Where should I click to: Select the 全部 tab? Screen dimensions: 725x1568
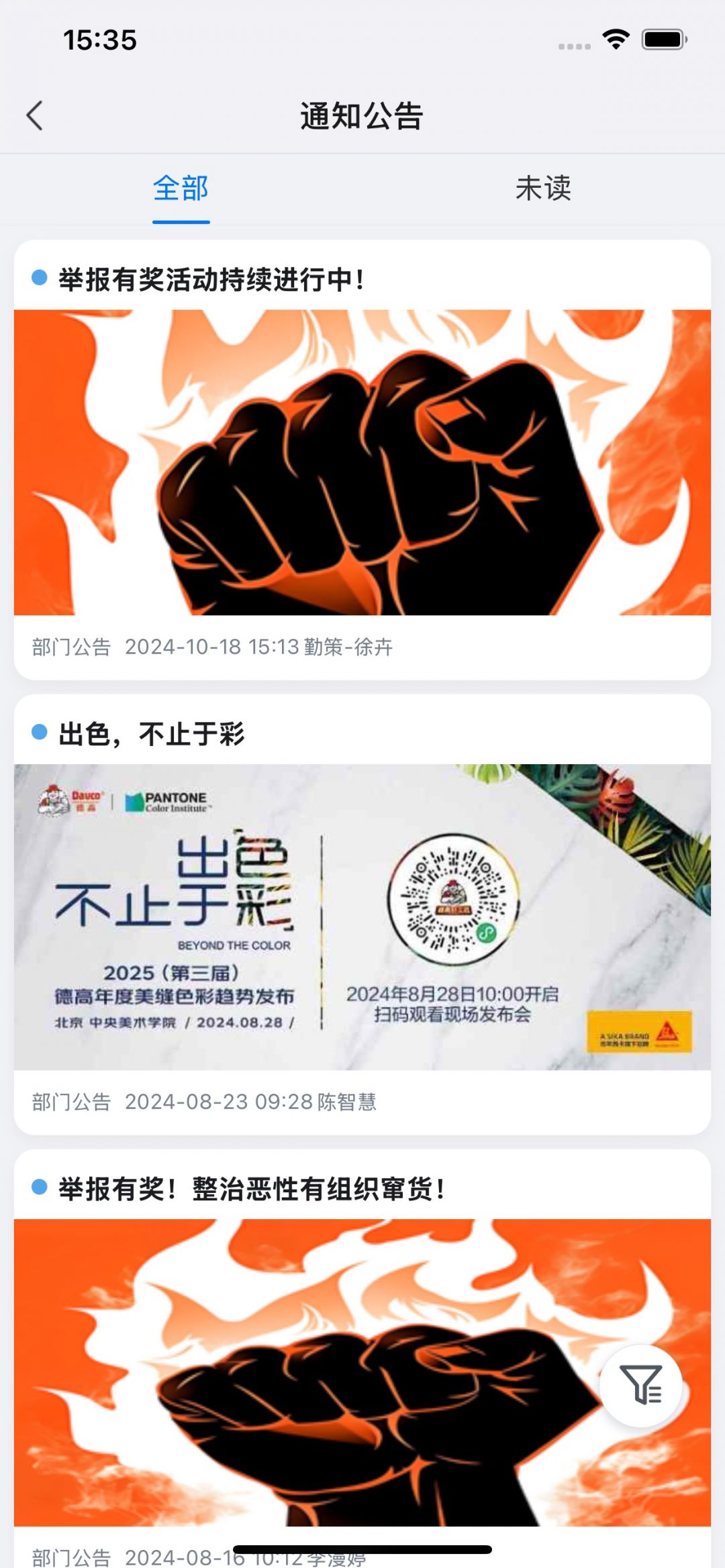click(181, 189)
